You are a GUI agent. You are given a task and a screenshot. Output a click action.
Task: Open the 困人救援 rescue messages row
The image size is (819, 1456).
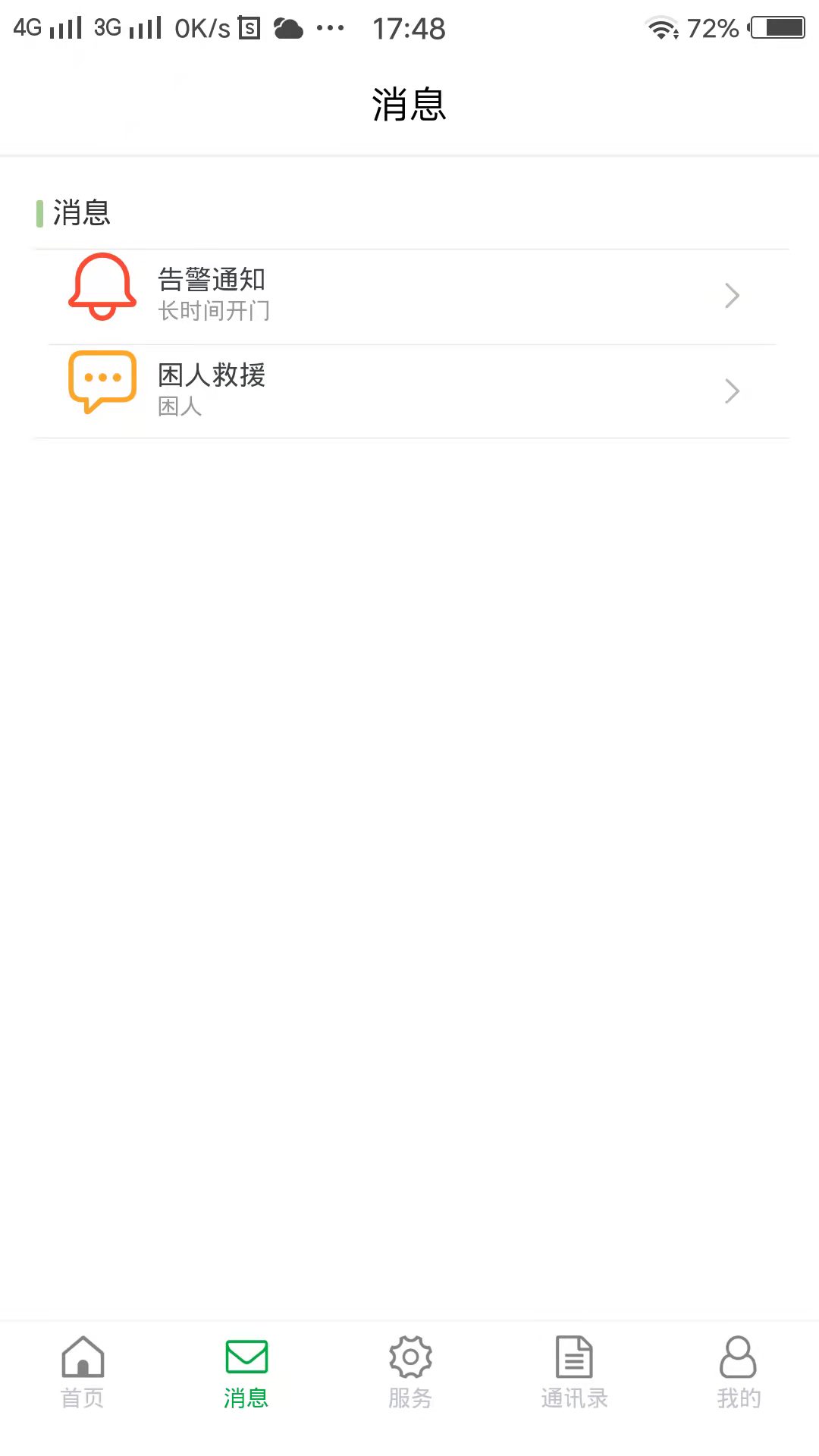pos(409,391)
